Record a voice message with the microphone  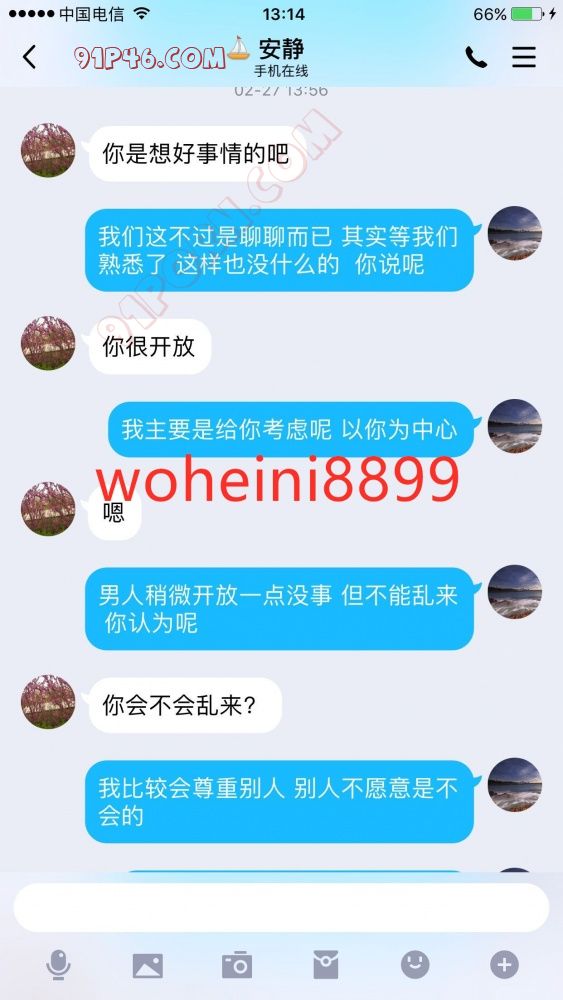58,965
